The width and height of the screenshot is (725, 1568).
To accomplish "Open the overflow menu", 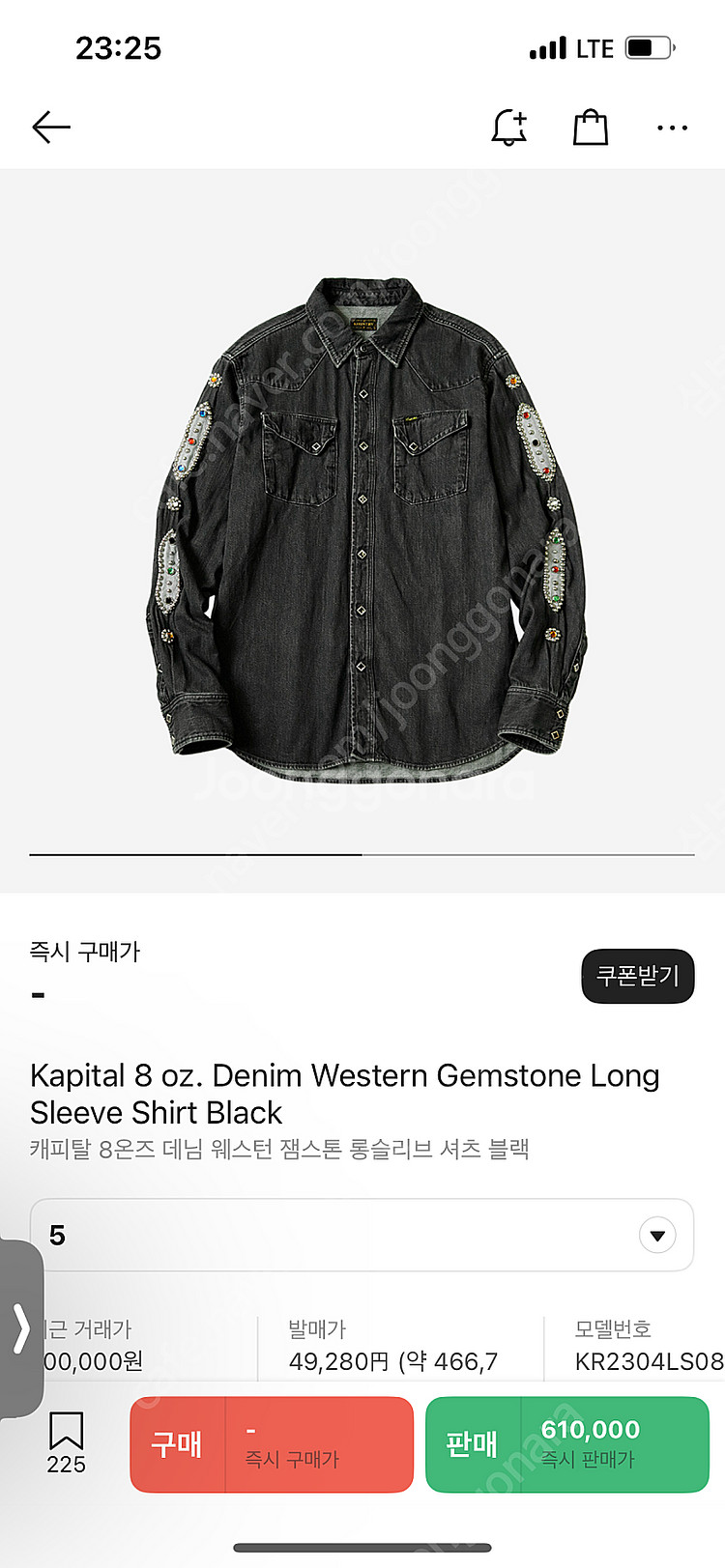I will (672, 128).
